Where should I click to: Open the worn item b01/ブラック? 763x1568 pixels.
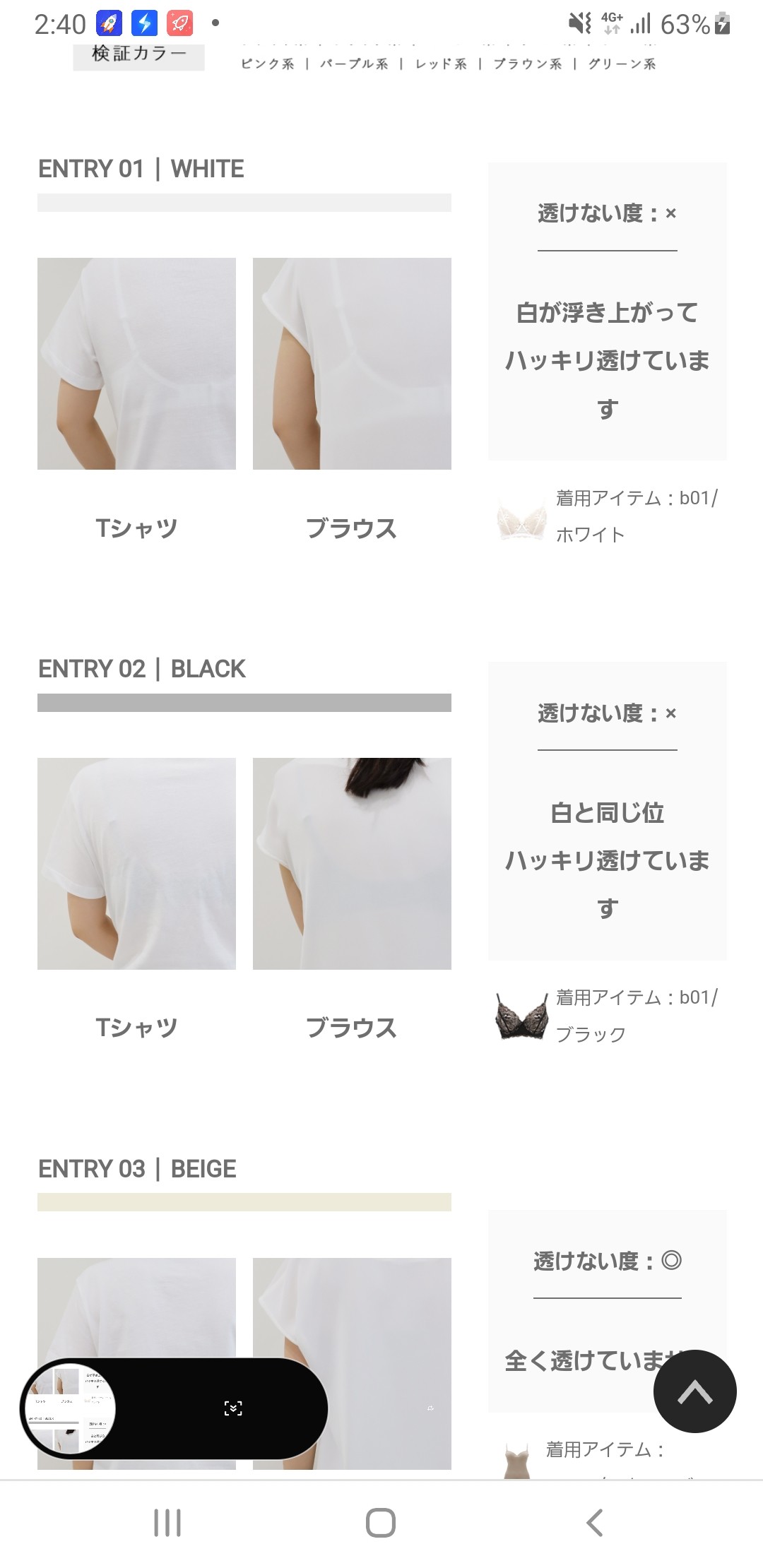click(x=608, y=1016)
